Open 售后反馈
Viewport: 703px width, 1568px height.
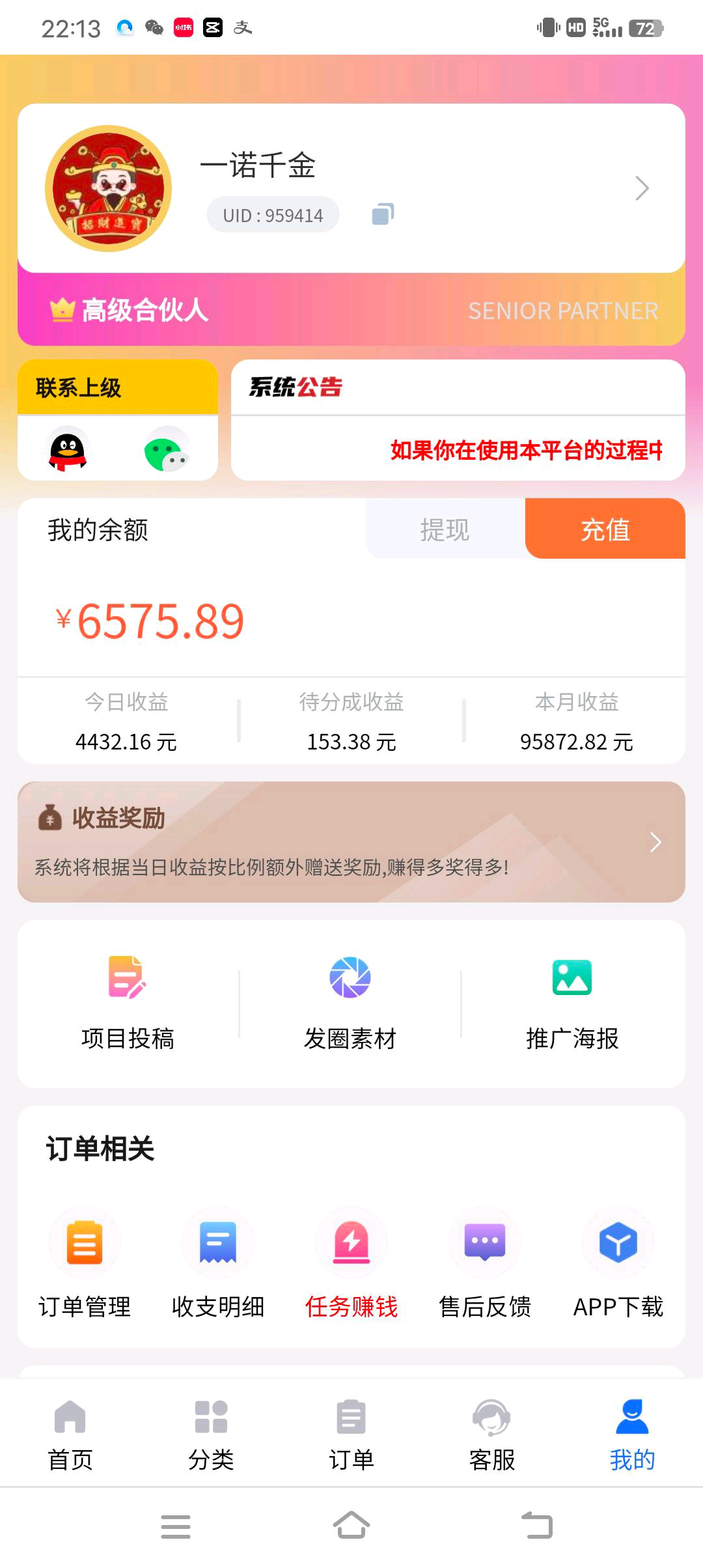click(x=485, y=1264)
